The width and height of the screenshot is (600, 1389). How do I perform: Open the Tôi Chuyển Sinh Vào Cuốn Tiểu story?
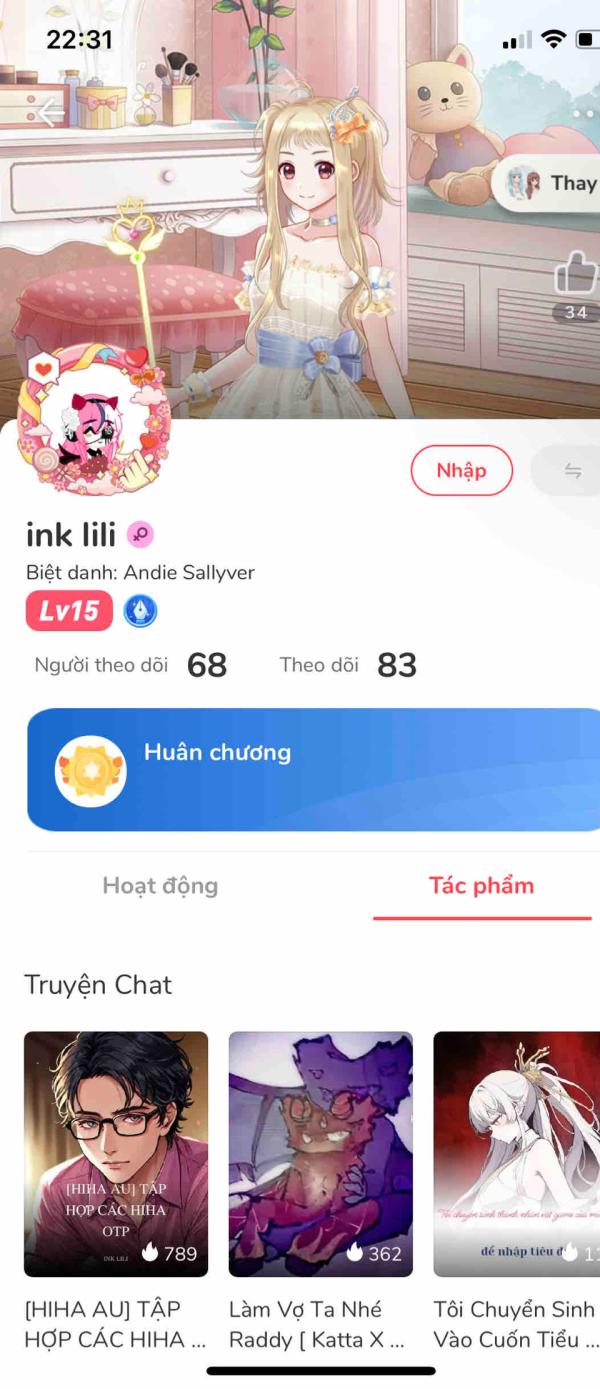(x=516, y=1154)
